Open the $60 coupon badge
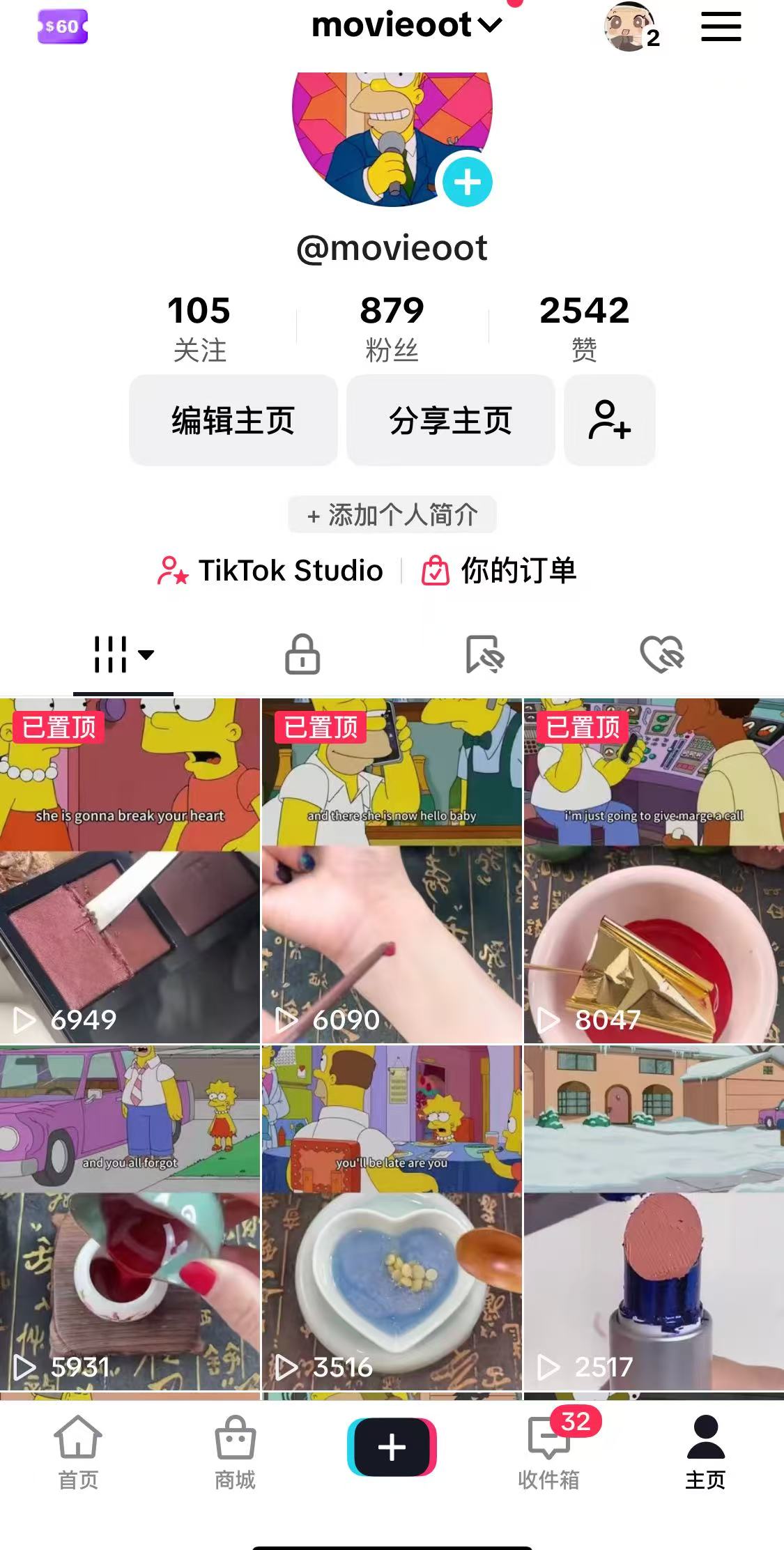Image resolution: width=784 pixels, height=1550 pixels. [63, 26]
